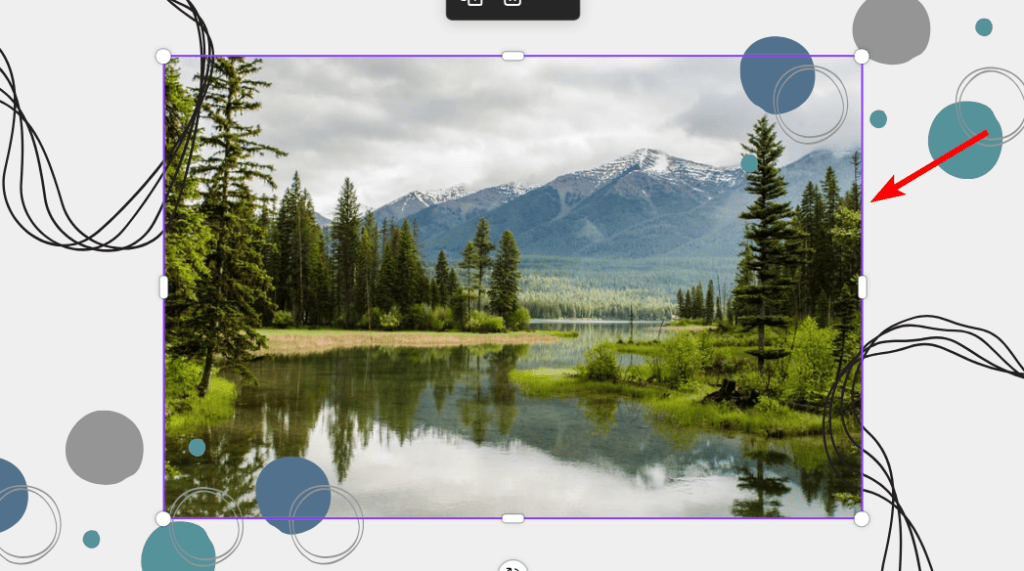Tap the delete icon in the floating toolbar
Viewport: 1024px width, 571px height.
click(x=512, y=3)
